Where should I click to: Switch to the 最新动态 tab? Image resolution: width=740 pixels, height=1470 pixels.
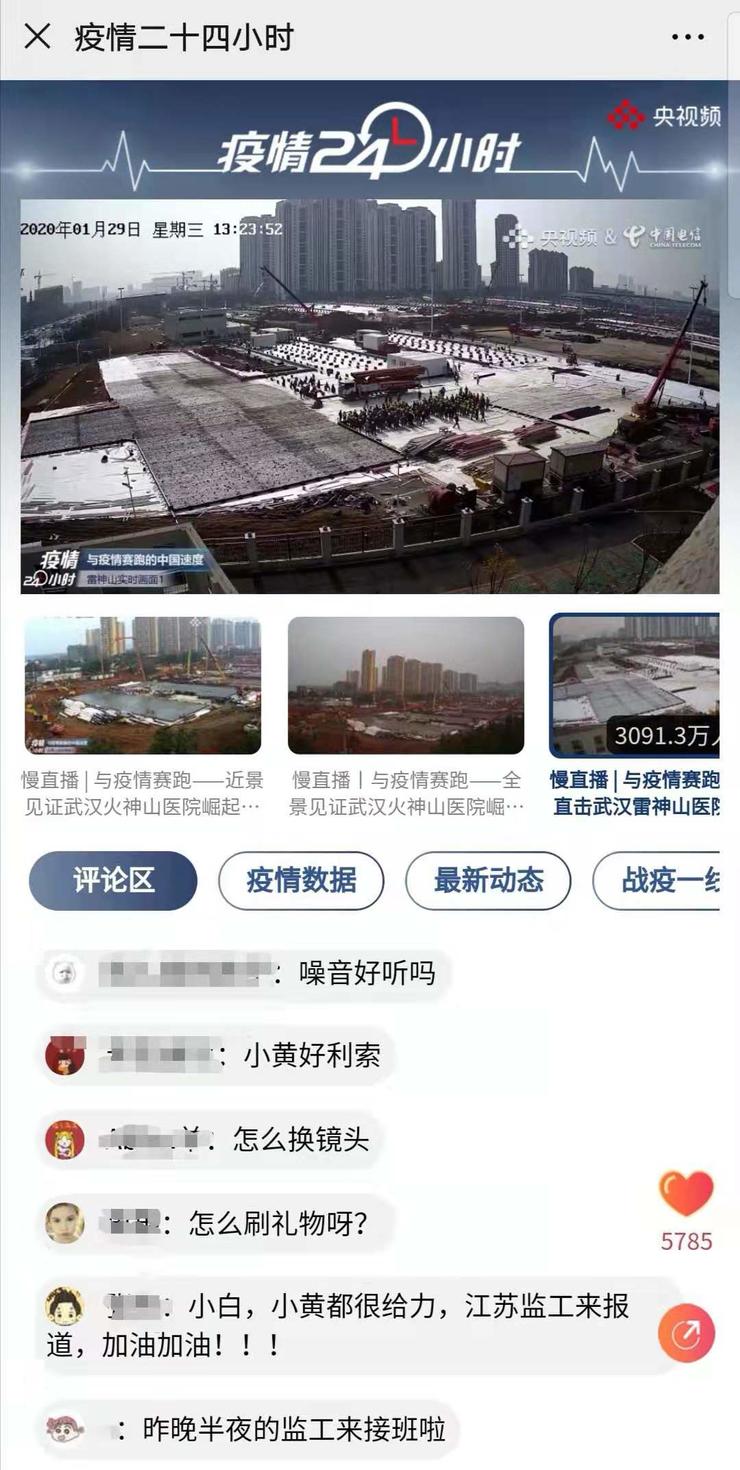(x=488, y=880)
